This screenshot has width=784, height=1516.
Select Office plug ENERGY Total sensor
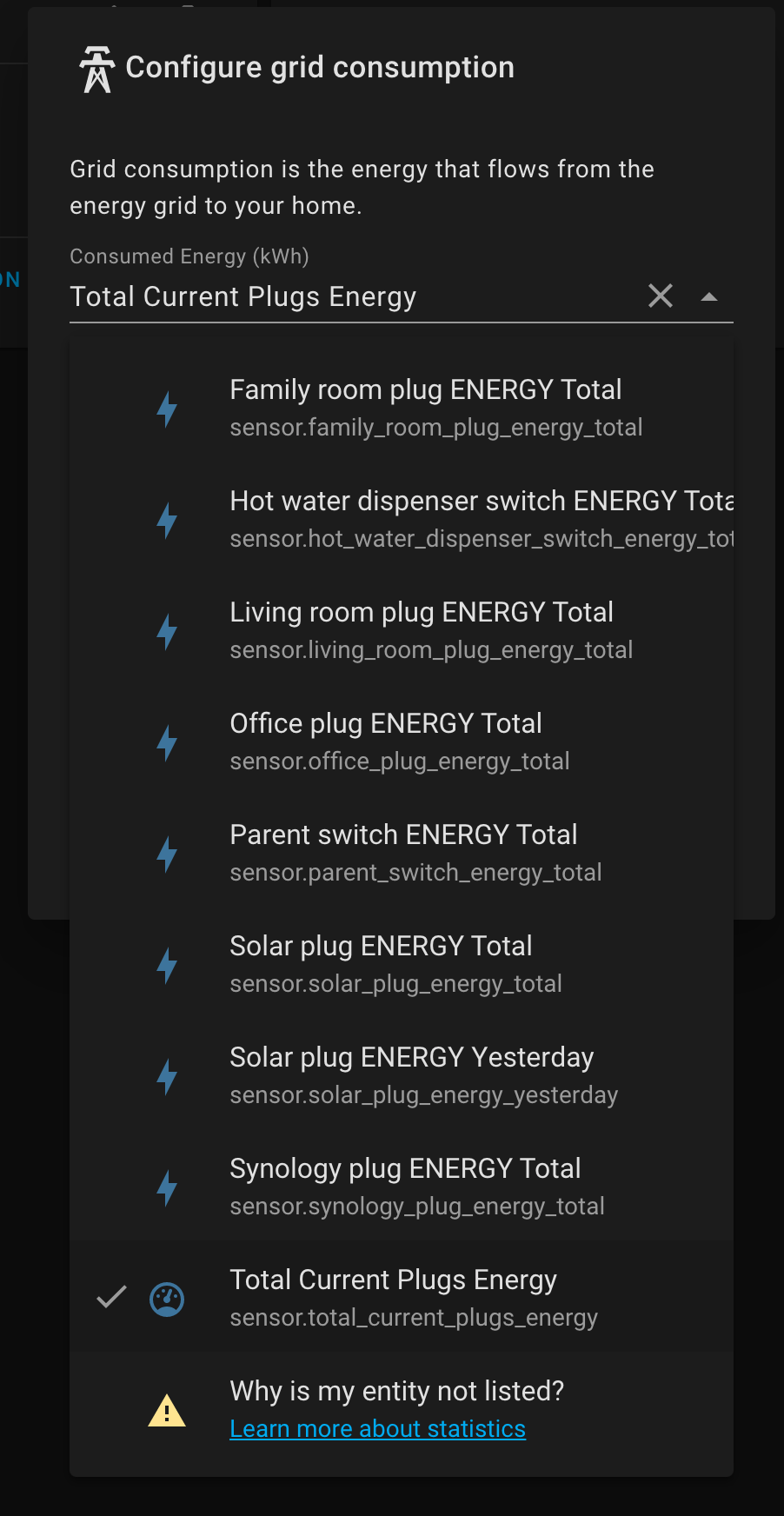click(x=402, y=742)
